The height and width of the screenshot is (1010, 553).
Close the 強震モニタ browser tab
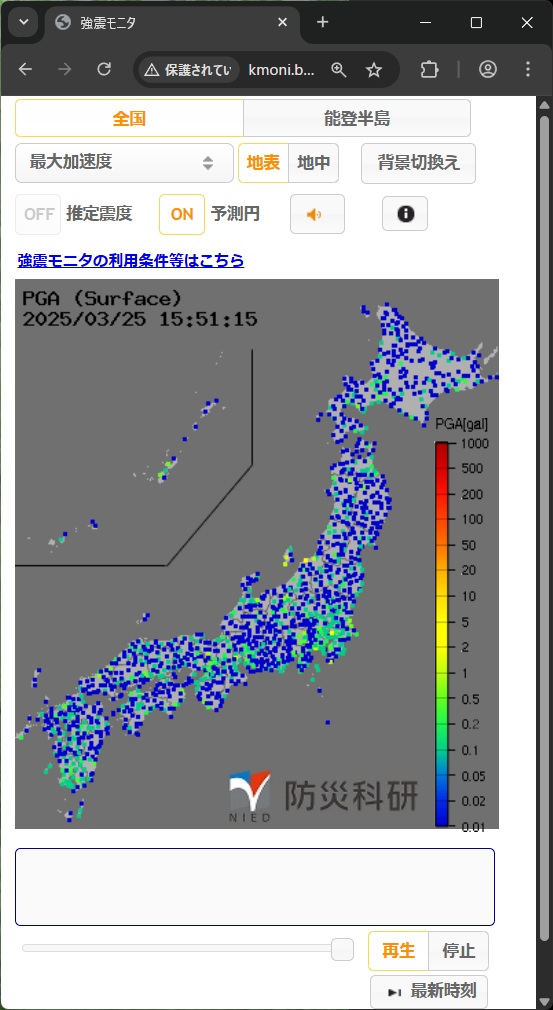(x=283, y=23)
